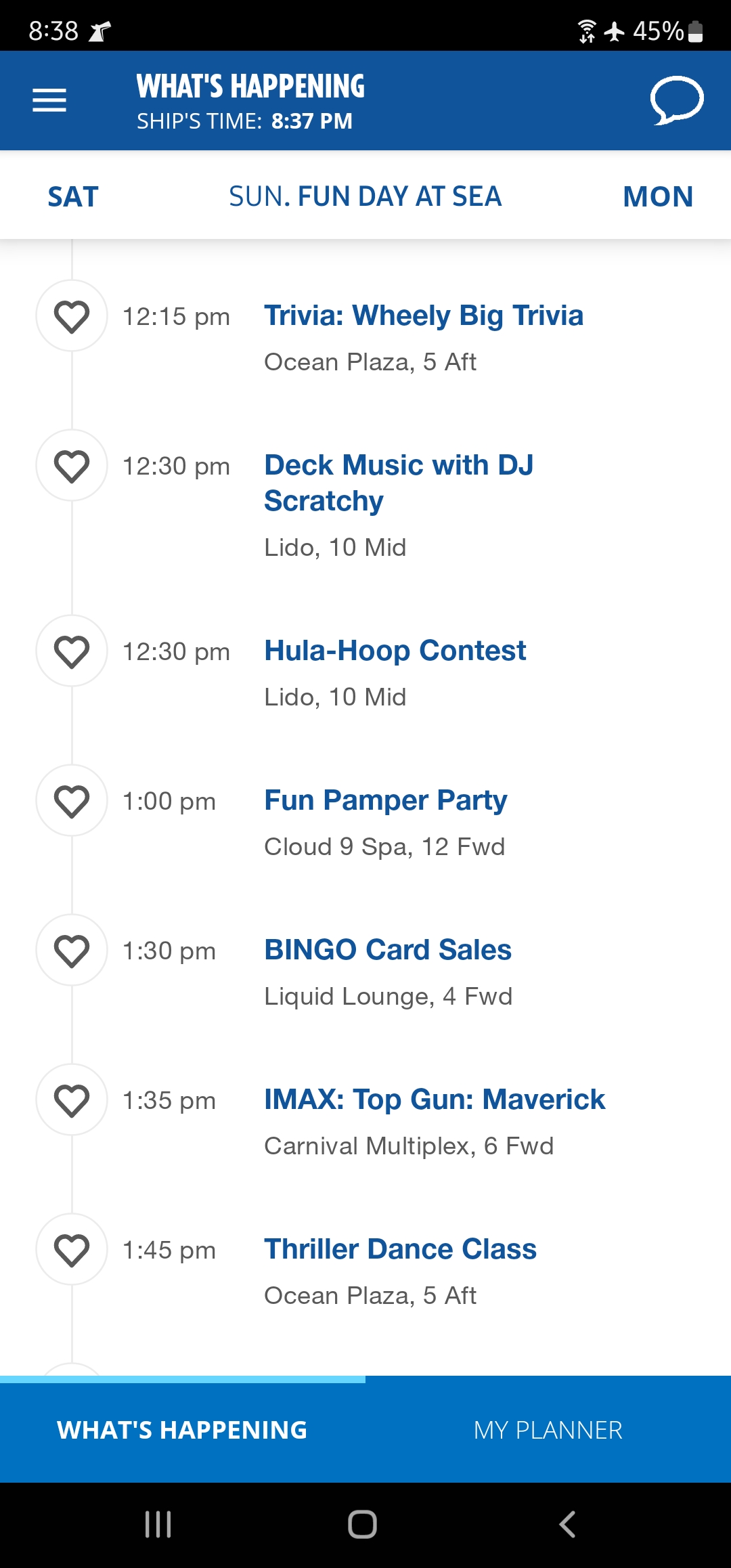Favorite the BINGO Card Sales event
Viewport: 731px width, 1568px height.
tap(72, 951)
